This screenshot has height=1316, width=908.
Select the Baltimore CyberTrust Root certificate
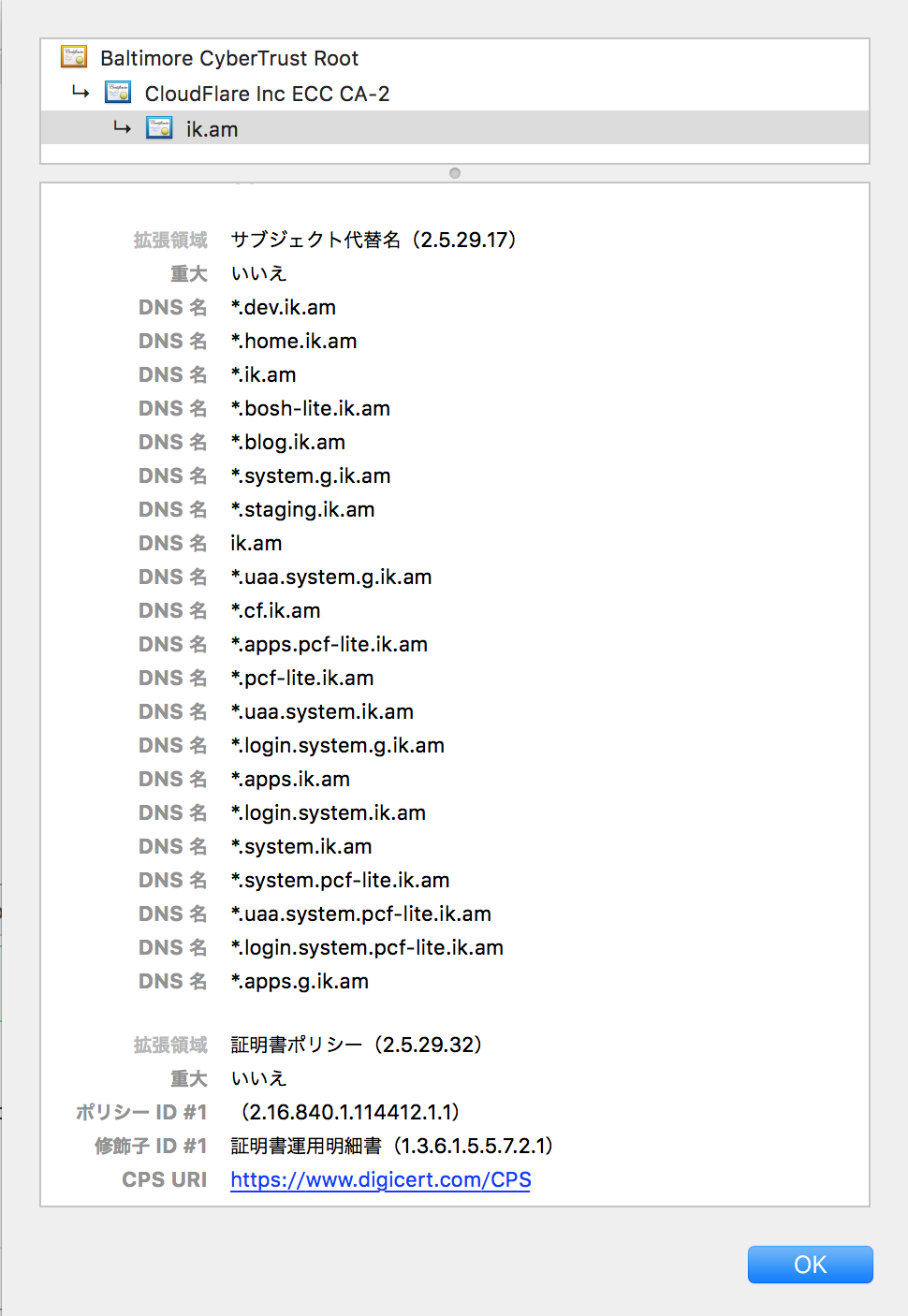tap(228, 58)
